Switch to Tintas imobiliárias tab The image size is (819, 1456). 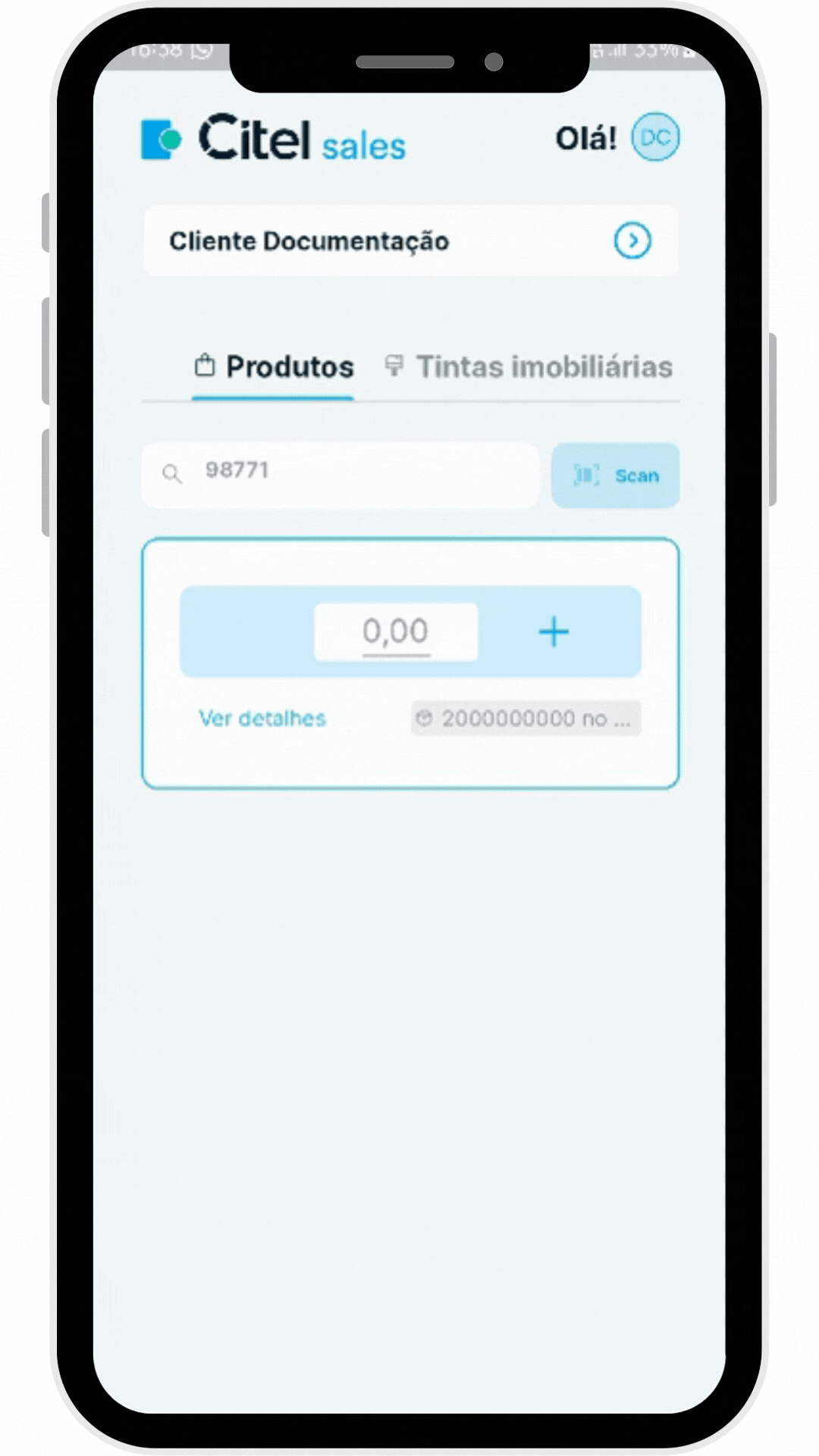tap(529, 367)
